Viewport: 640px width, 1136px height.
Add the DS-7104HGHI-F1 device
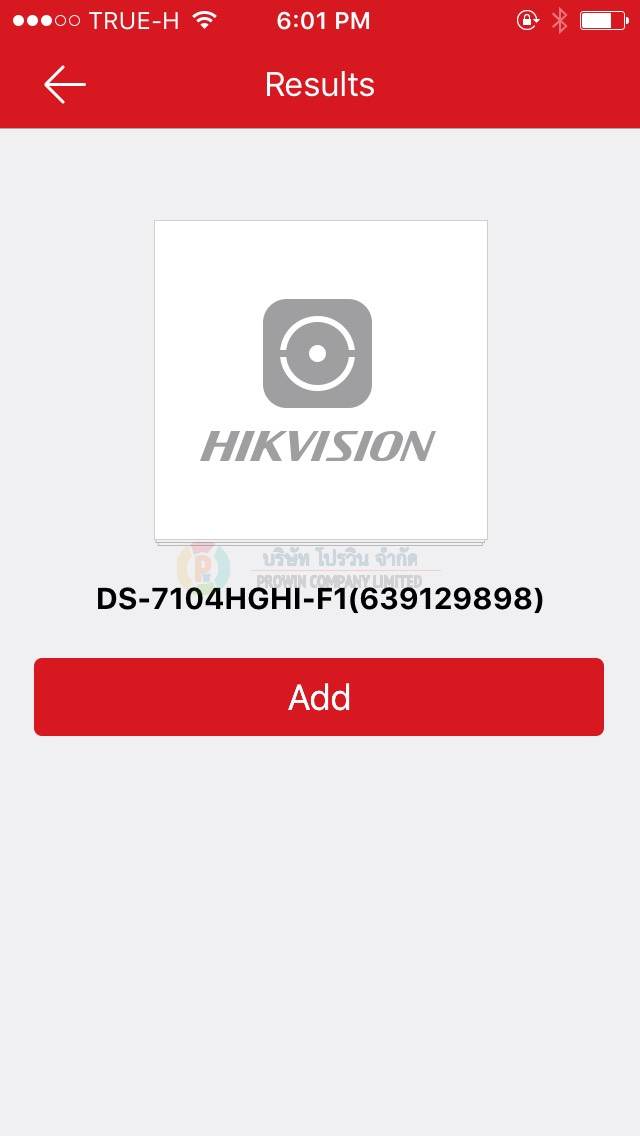319,697
